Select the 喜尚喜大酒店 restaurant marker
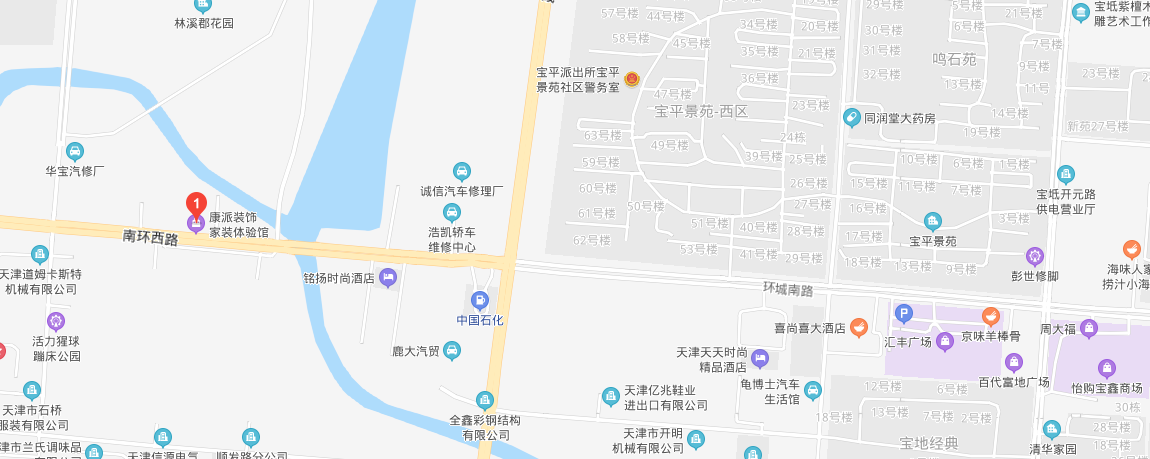Viewport: 1150px width, 459px height. 858,327
